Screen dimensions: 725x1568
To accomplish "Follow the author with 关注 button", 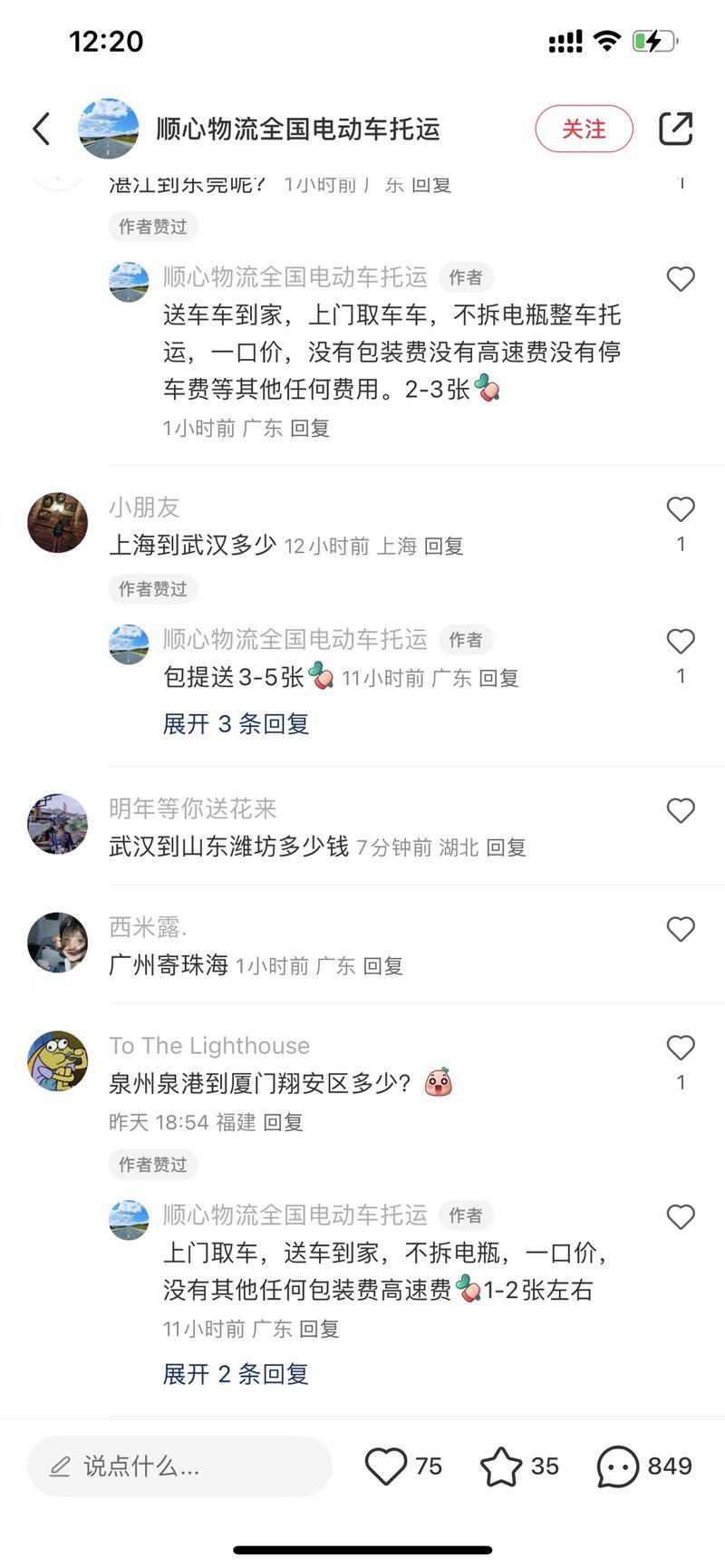I will click(584, 129).
